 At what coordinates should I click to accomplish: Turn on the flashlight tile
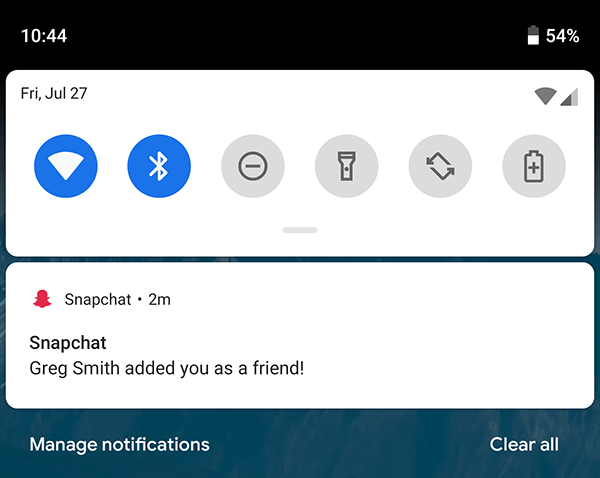[346, 166]
